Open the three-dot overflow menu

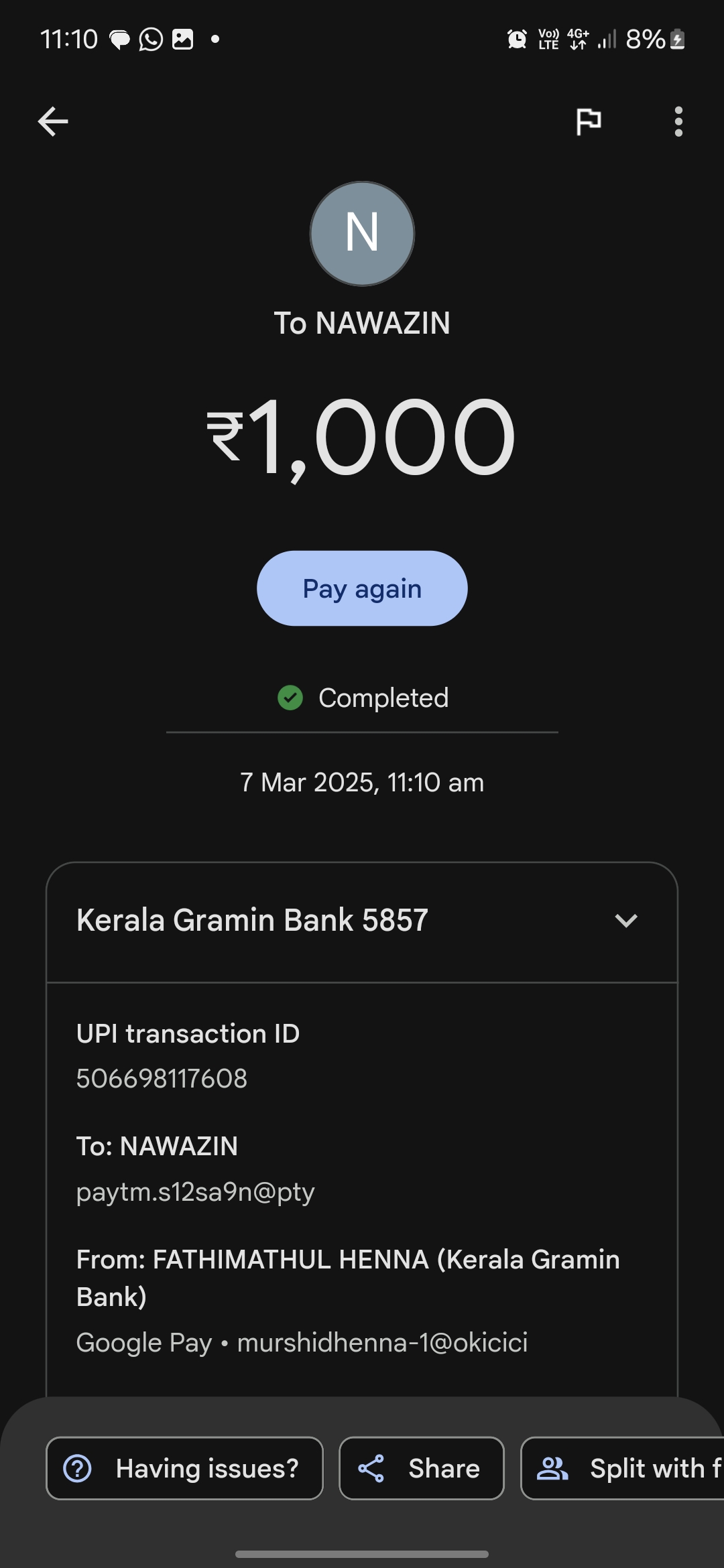point(678,121)
